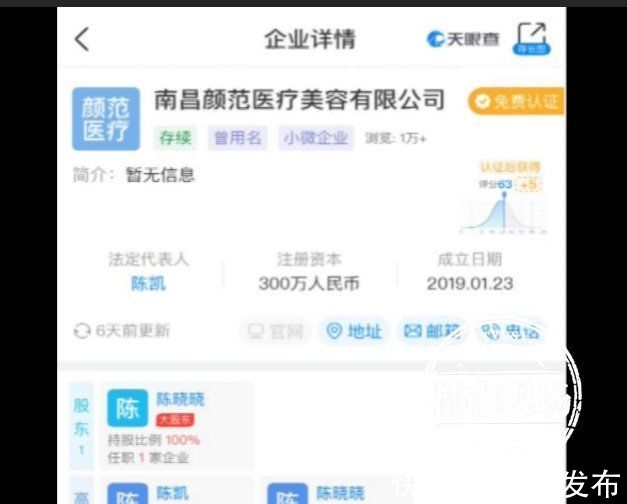View the company address via 地址

pyautogui.click(x=354, y=331)
